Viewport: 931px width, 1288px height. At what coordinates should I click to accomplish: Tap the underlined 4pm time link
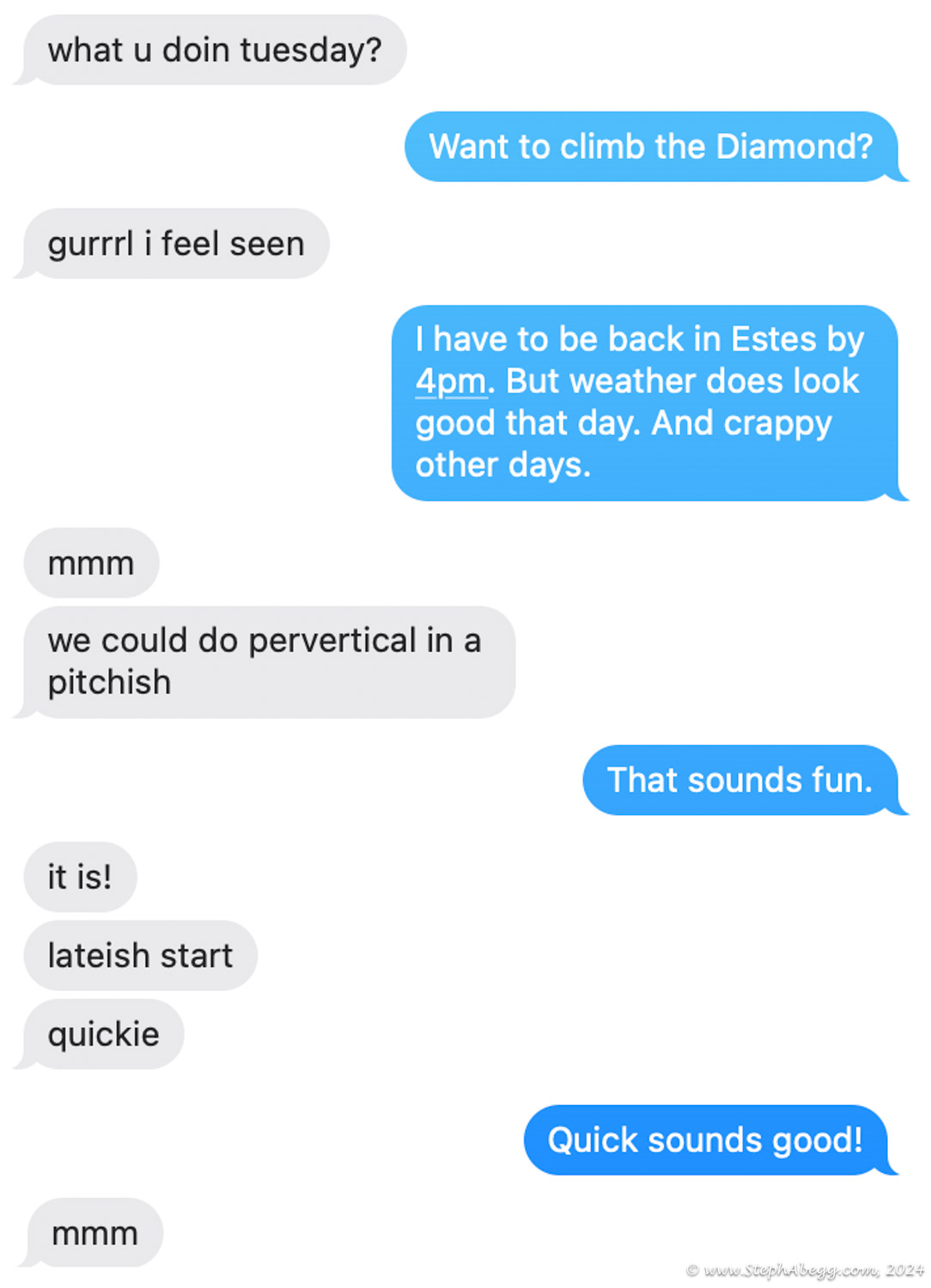click(451, 381)
